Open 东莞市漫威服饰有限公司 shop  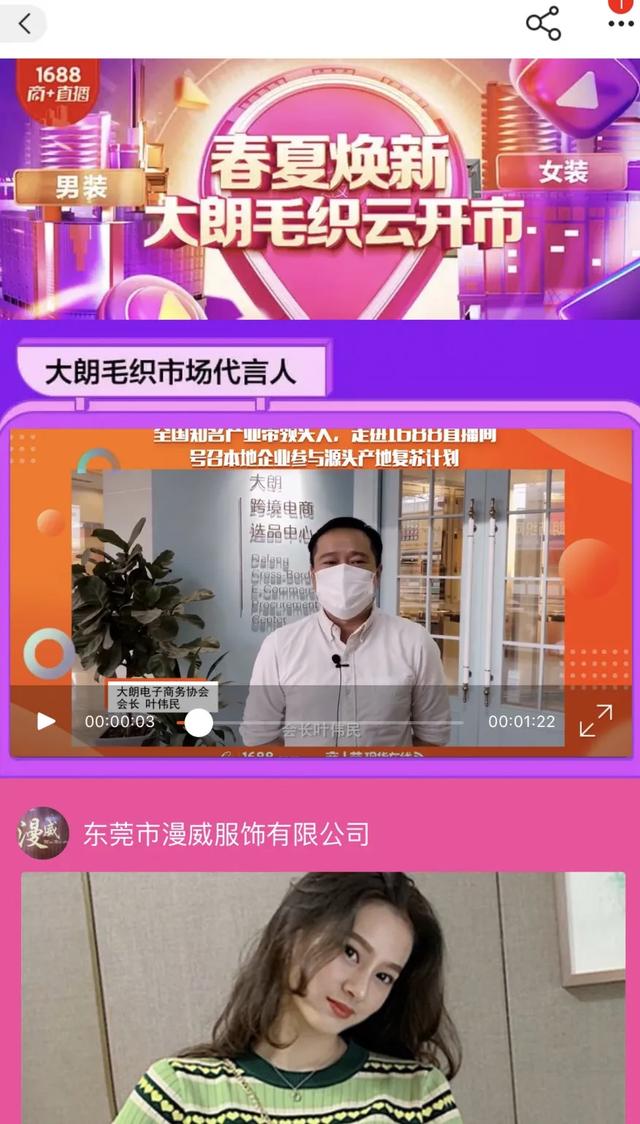pos(226,834)
